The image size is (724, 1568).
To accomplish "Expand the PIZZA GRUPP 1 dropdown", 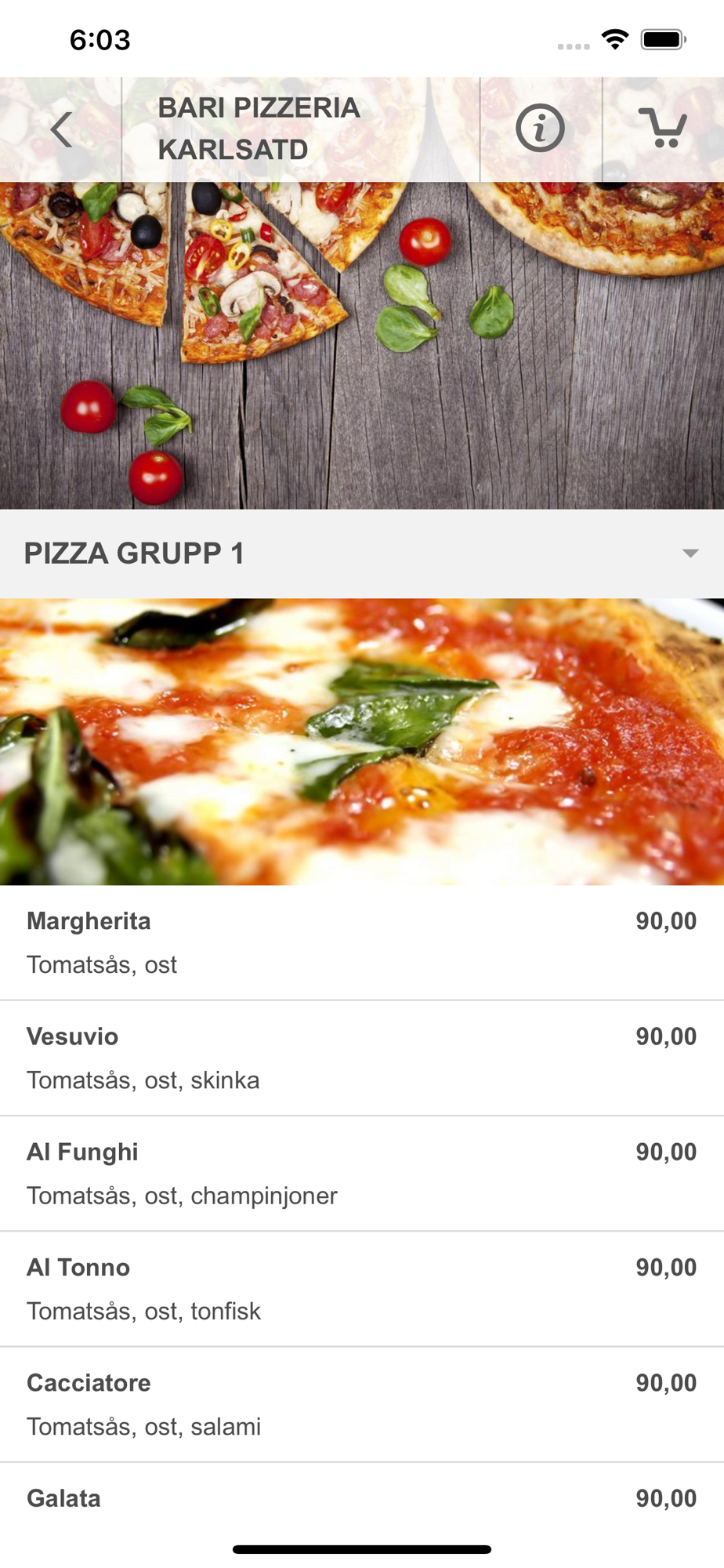I will pyautogui.click(x=362, y=554).
